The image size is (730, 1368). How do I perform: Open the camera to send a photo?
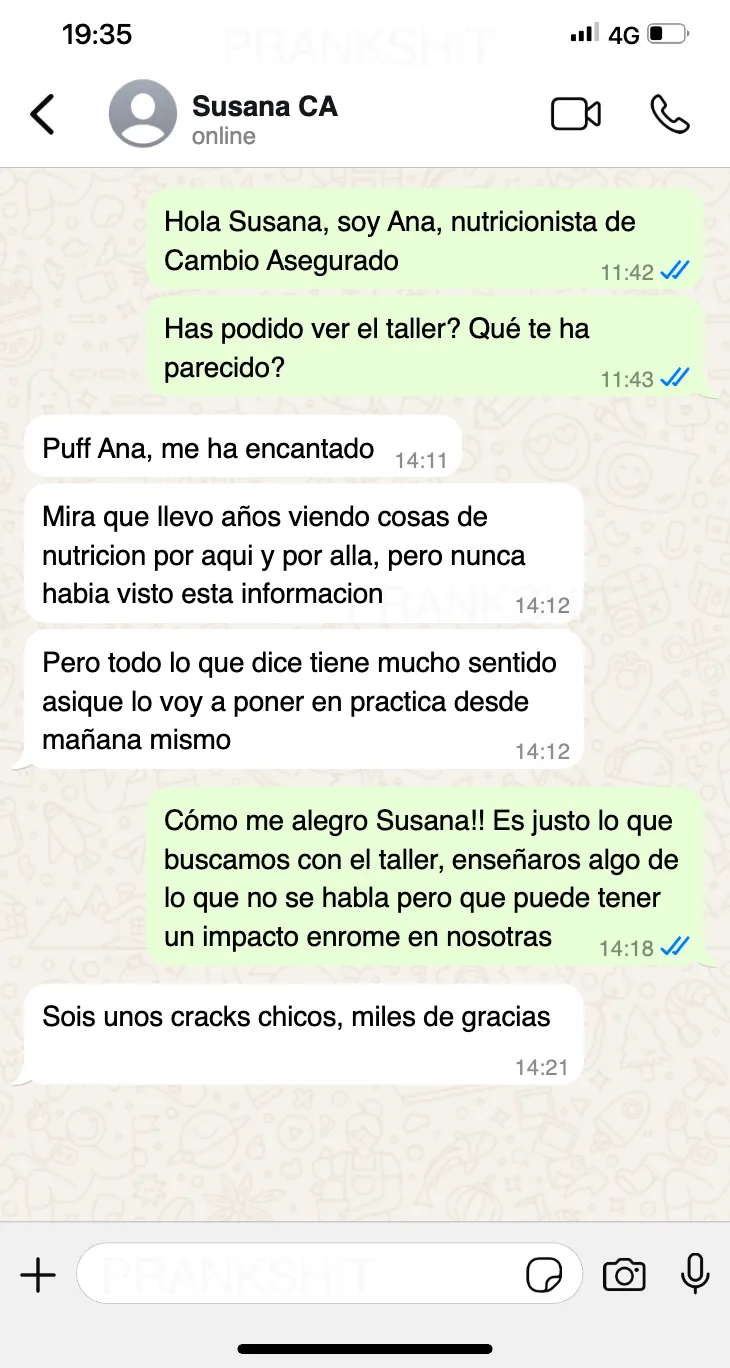point(624,1275)
